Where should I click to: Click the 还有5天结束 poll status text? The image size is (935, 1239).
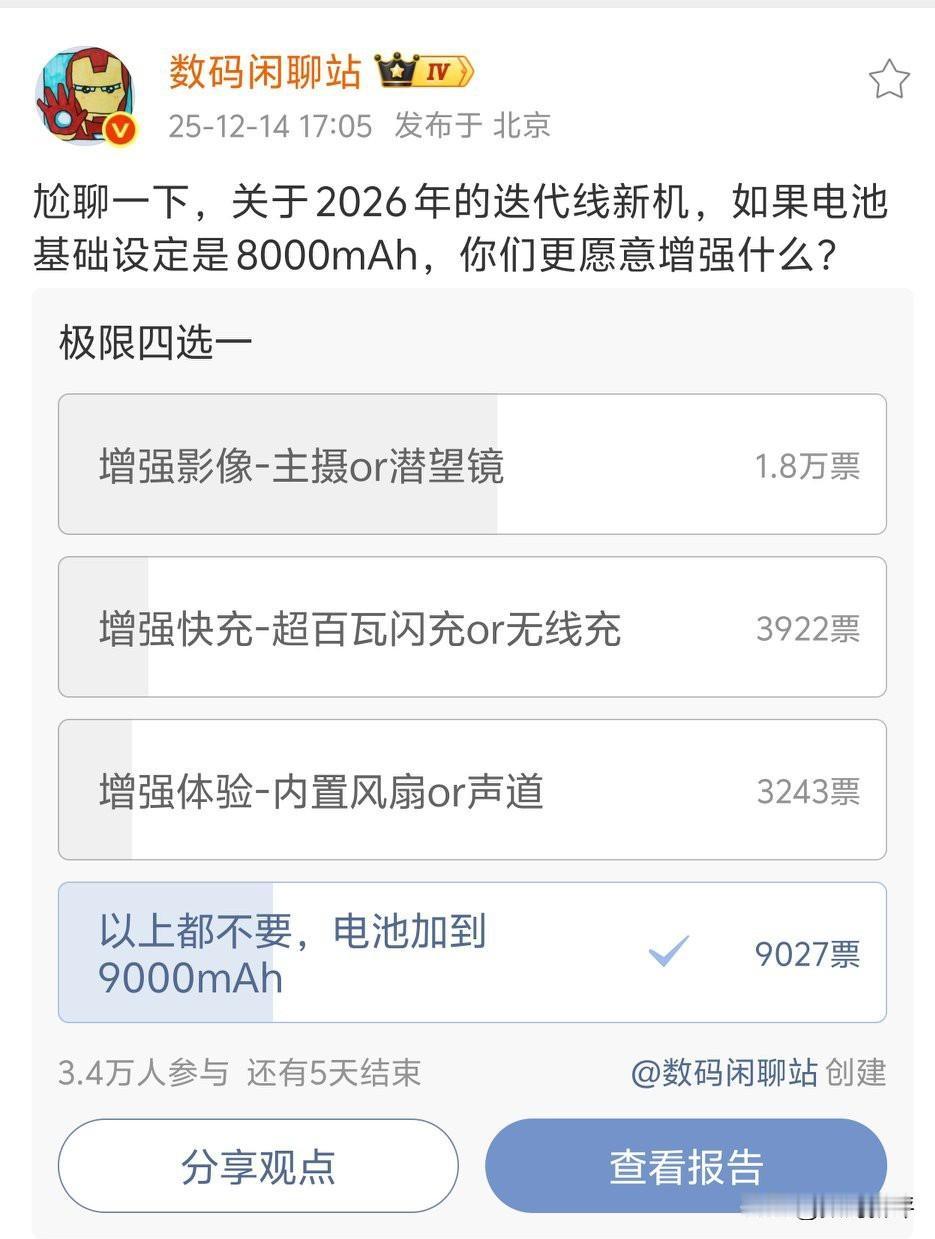point(331,1074)
